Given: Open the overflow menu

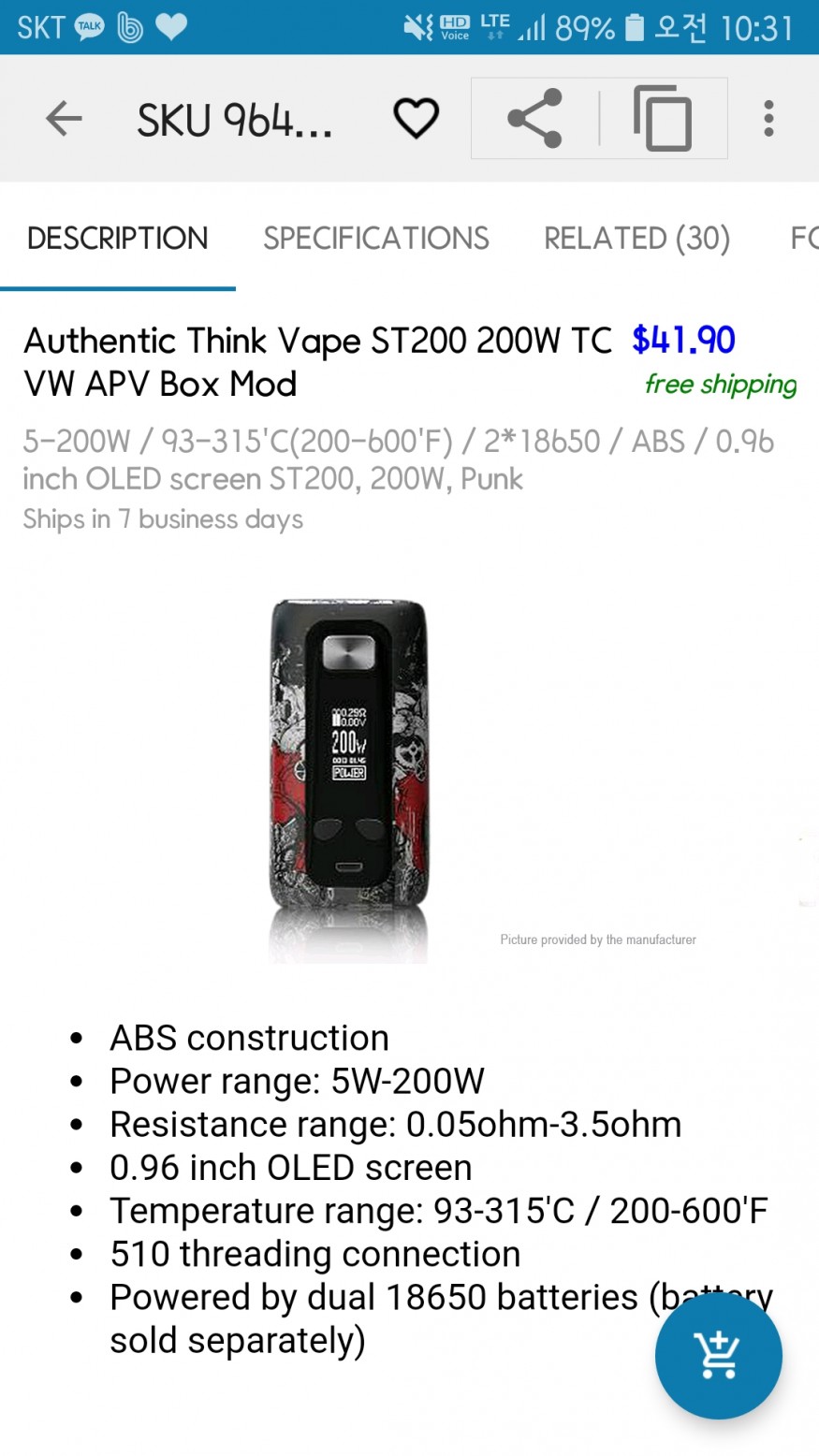Looking at the screenshot, I should 768,119.
